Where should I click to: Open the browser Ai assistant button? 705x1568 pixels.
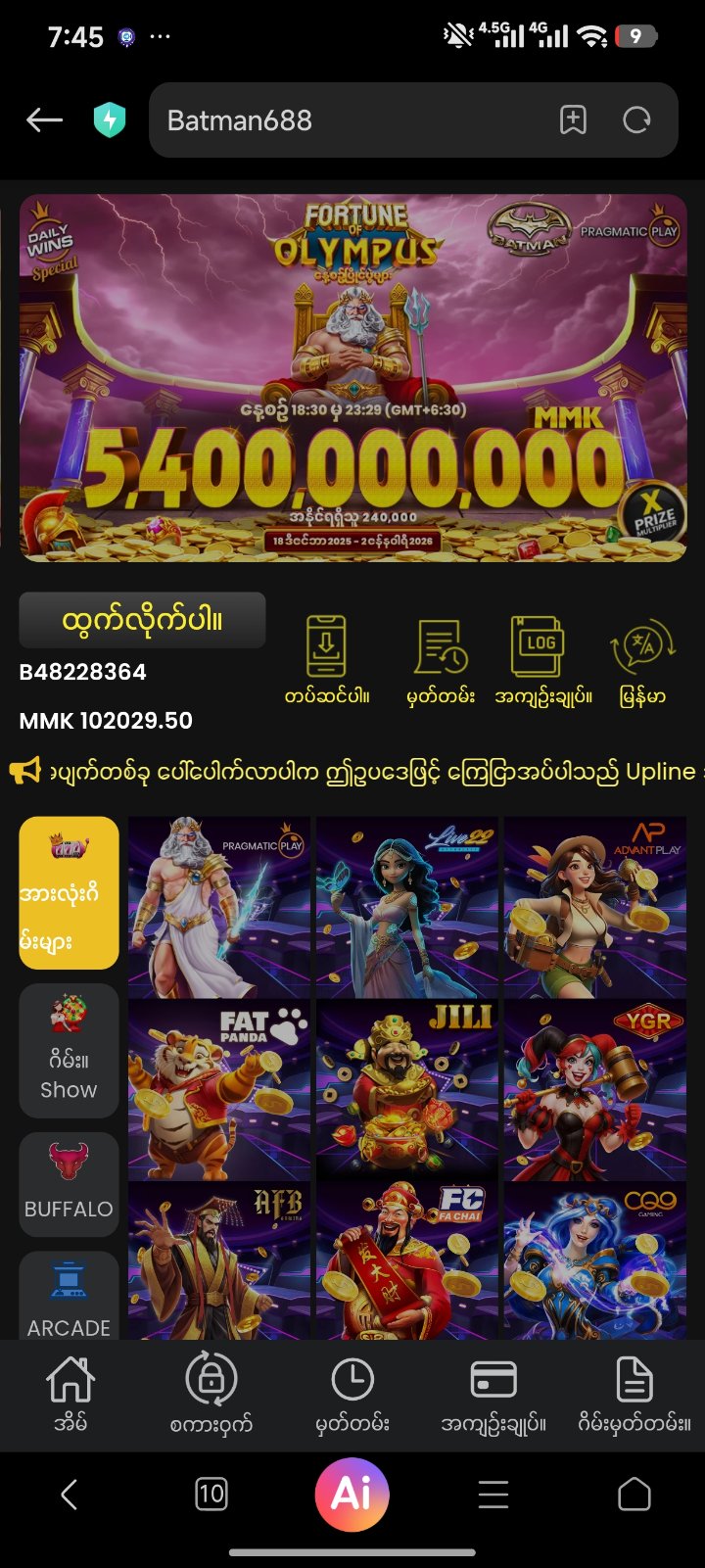[352, 1495]
